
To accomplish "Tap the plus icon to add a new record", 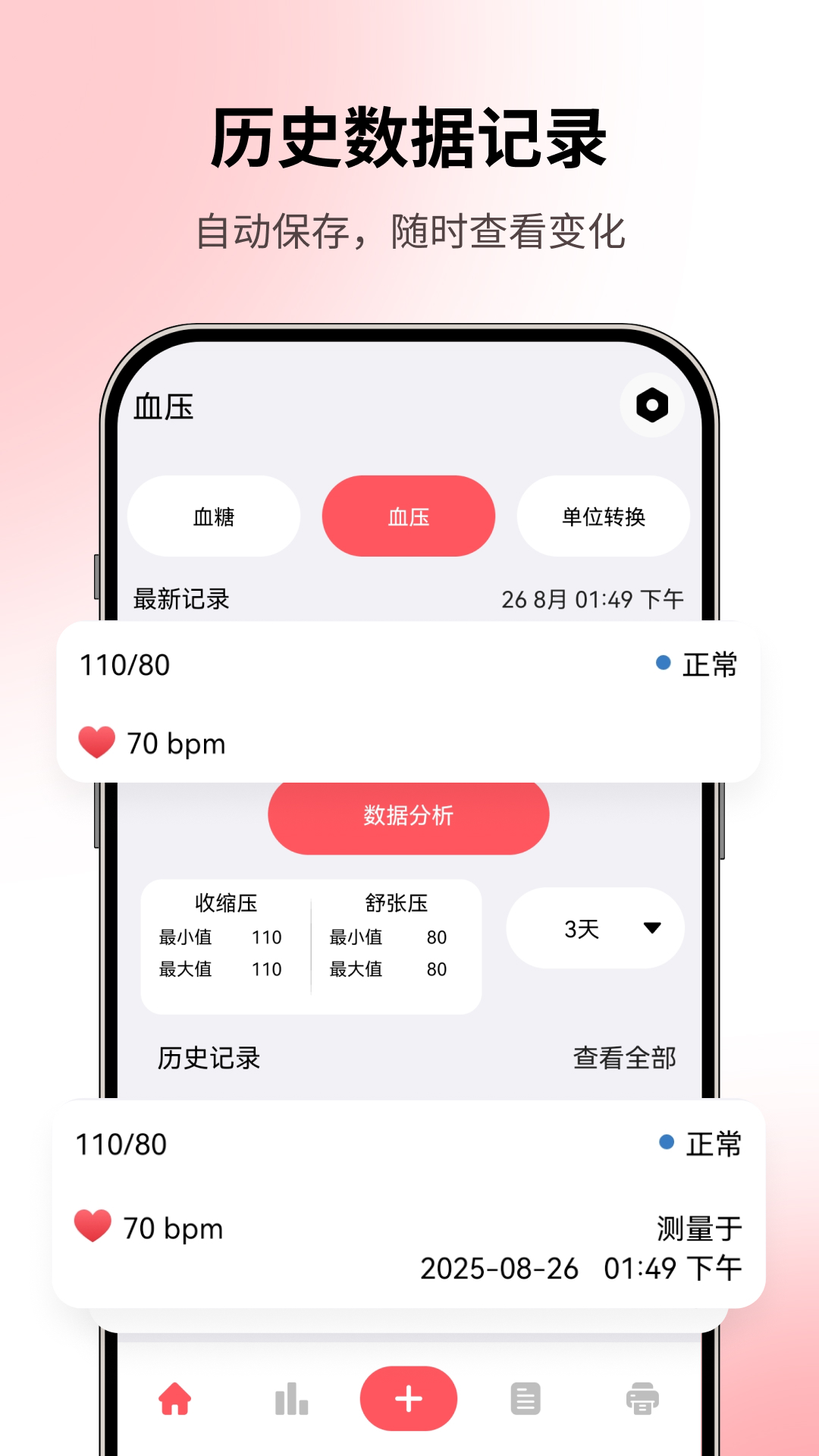I will (409, 1399).
